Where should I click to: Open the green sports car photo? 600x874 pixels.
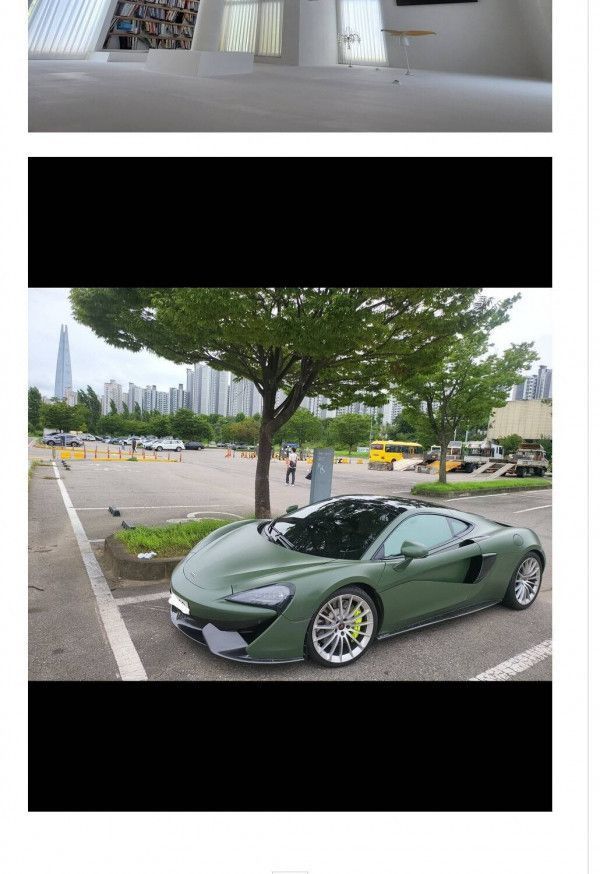coord(290,484)
